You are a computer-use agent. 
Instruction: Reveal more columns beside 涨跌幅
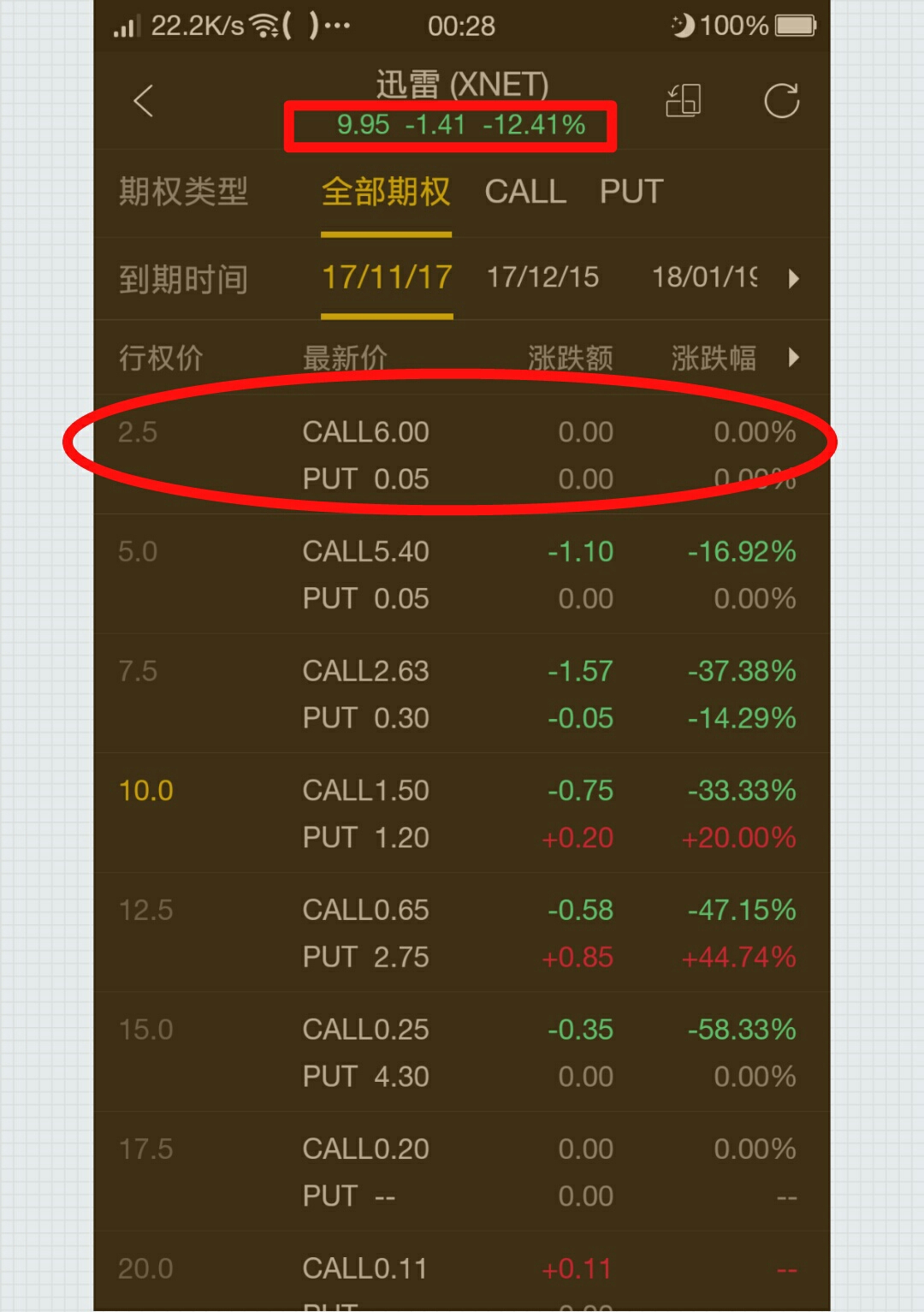(x=793, y=357)
